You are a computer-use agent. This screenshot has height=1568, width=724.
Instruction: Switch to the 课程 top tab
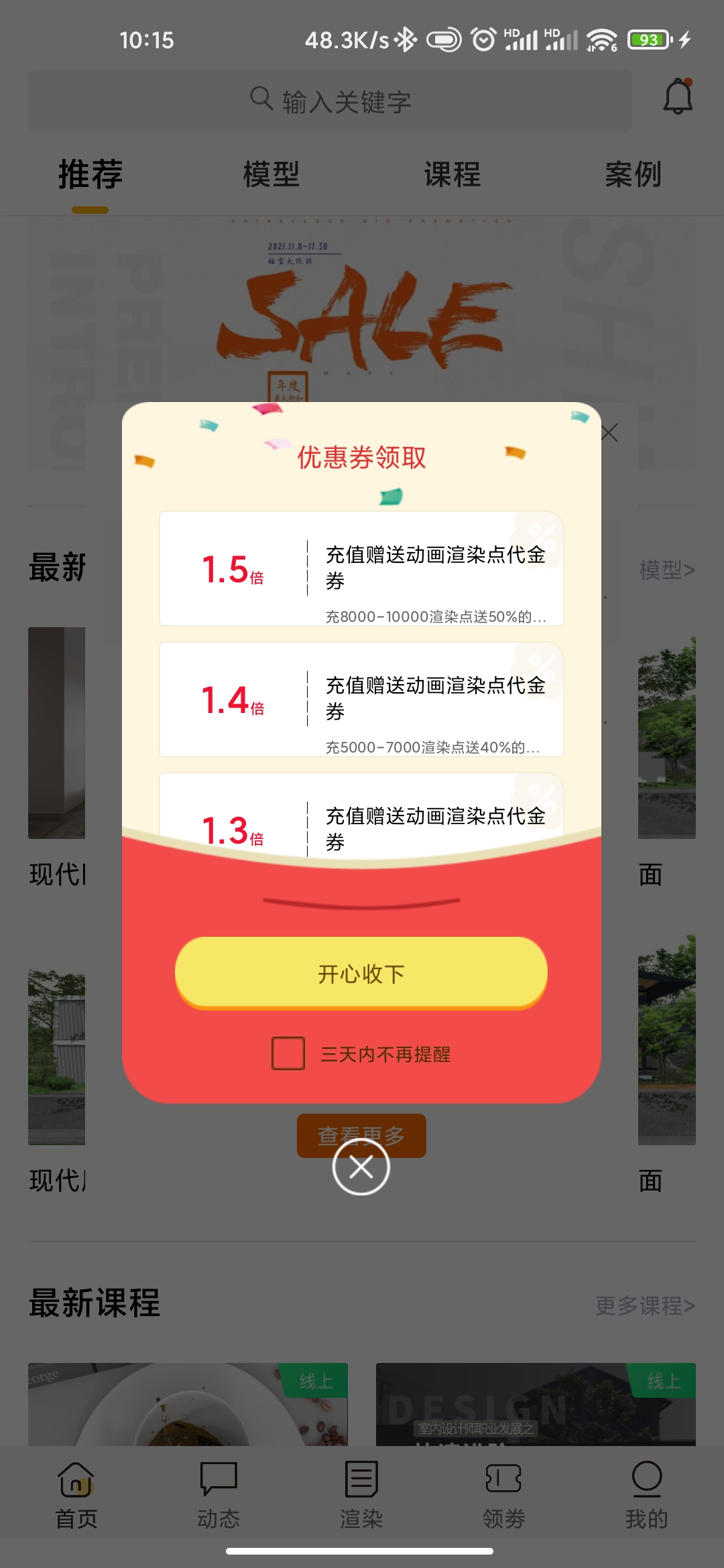452,174
